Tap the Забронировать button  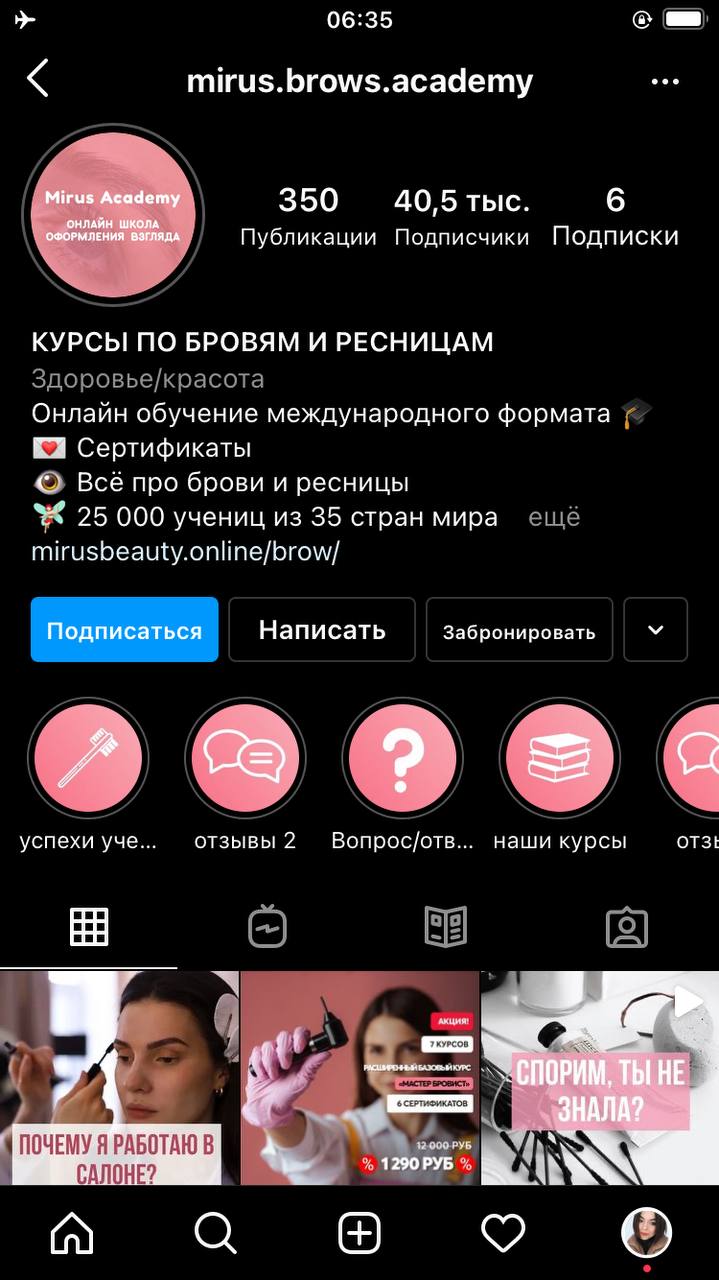(519, 630)
